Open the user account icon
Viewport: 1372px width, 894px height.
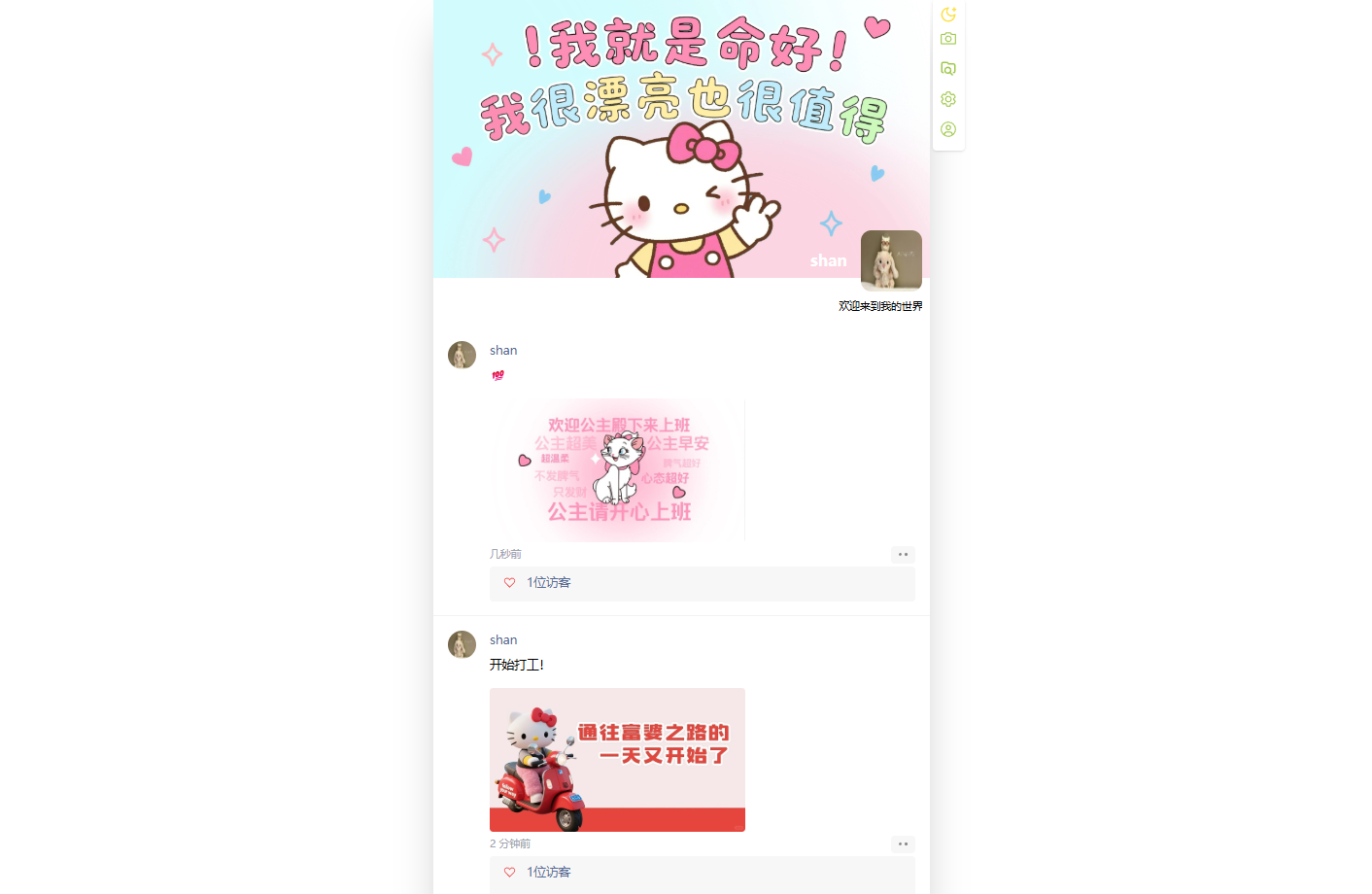(948, 129)
